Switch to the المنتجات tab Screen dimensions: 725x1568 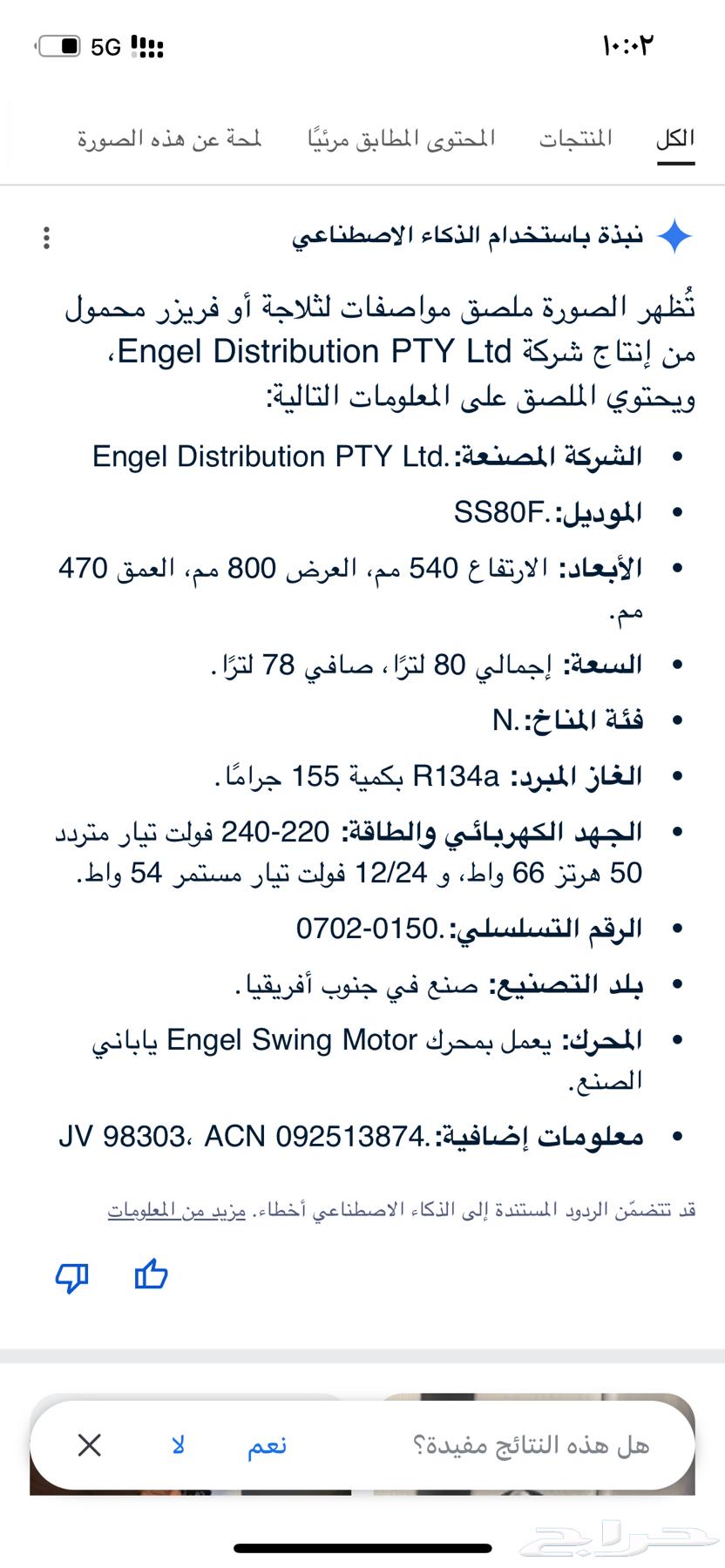pyautogui.click(x=576, y=136)
